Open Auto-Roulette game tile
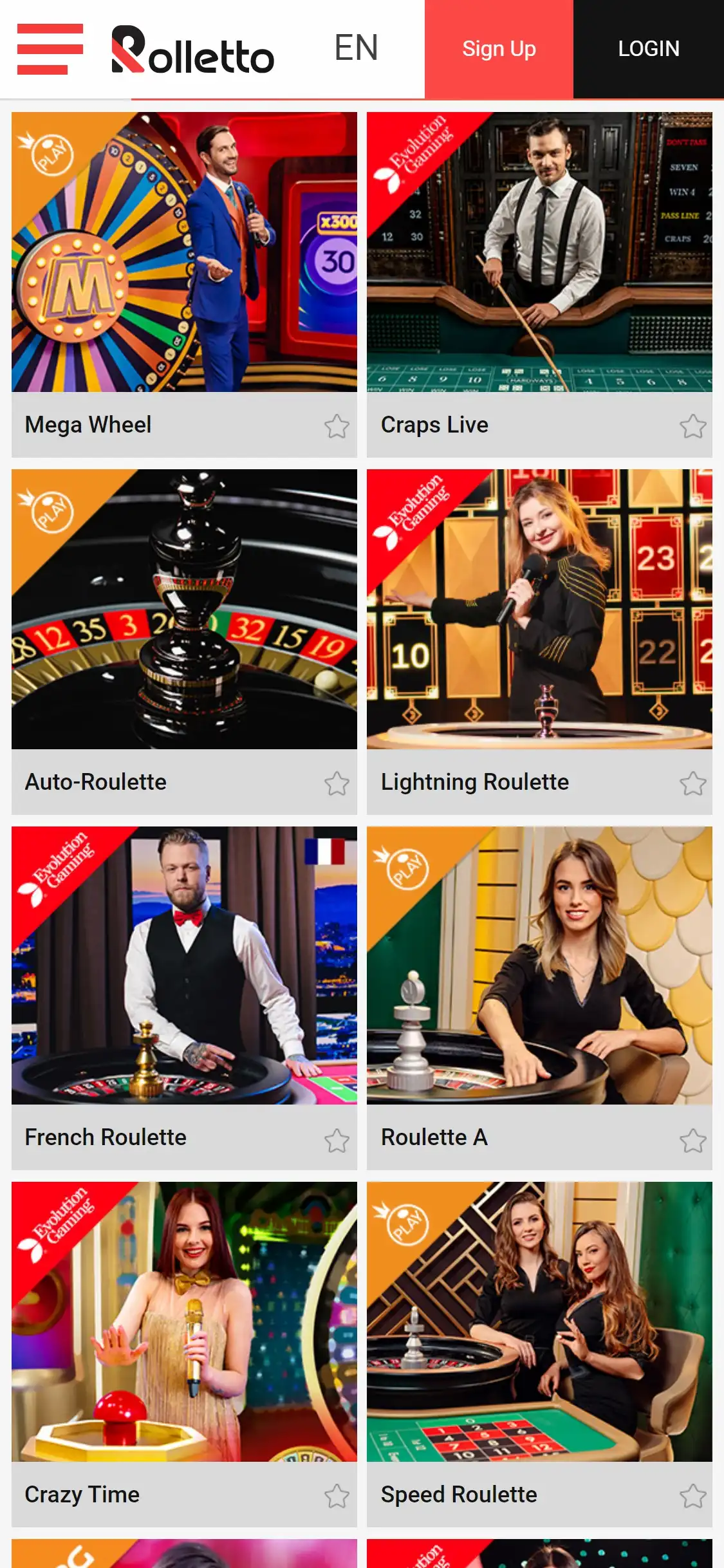 coord(184,609)
